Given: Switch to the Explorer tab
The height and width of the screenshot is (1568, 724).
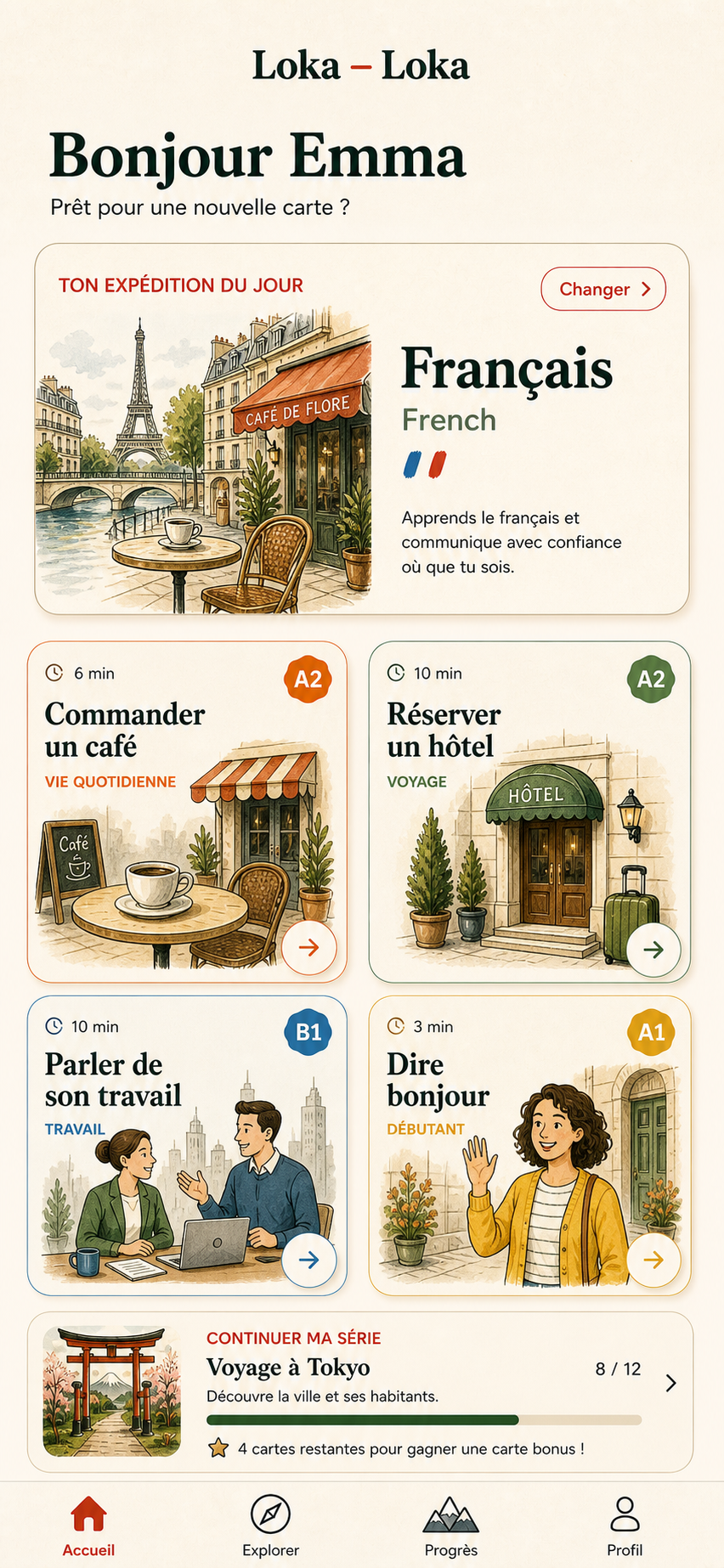Looking at the screenshot, I should pyautogui.click(x=270, y=1526).
